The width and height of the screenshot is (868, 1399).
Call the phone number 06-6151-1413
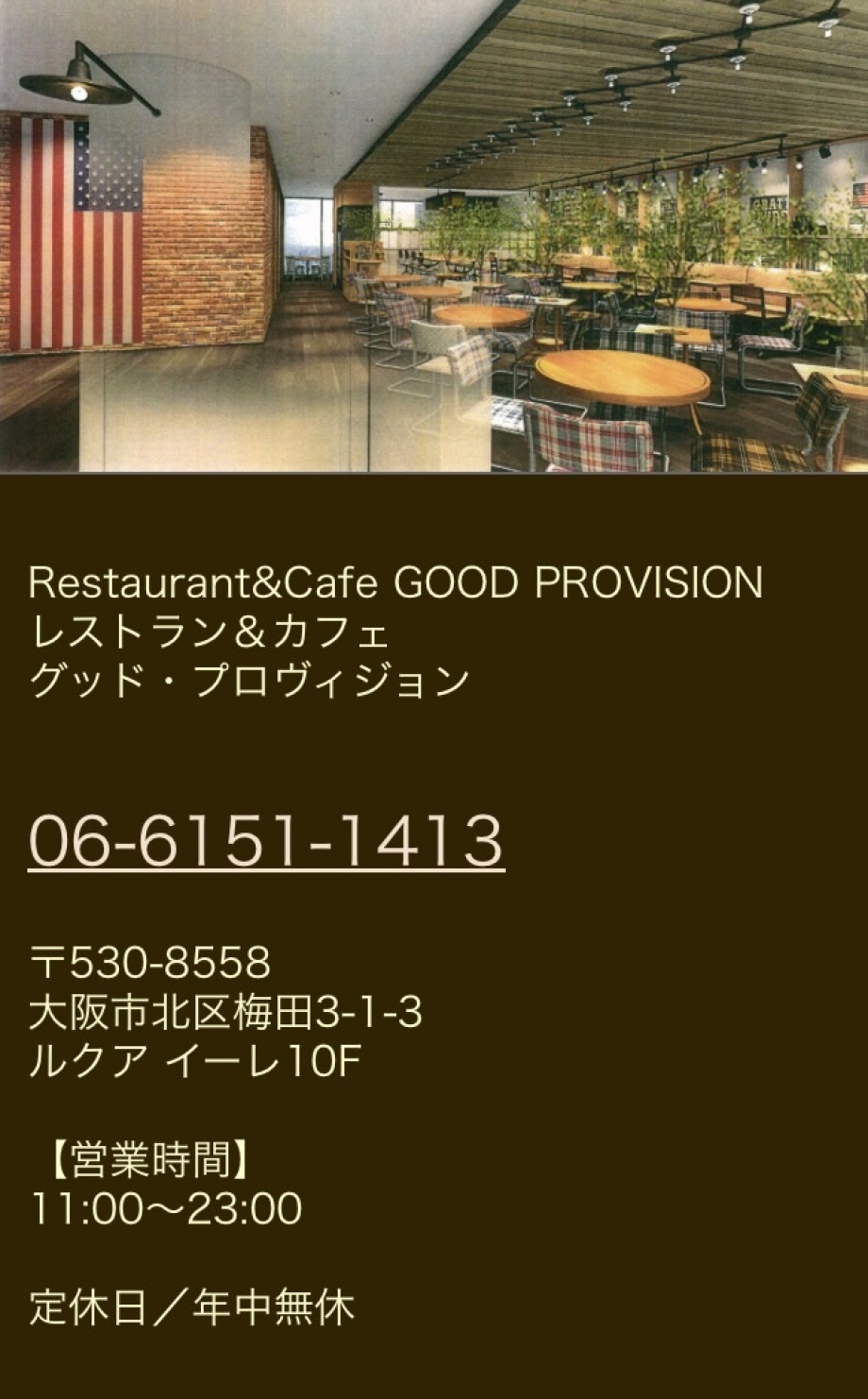pyautogui.click(x=266, y=840)
